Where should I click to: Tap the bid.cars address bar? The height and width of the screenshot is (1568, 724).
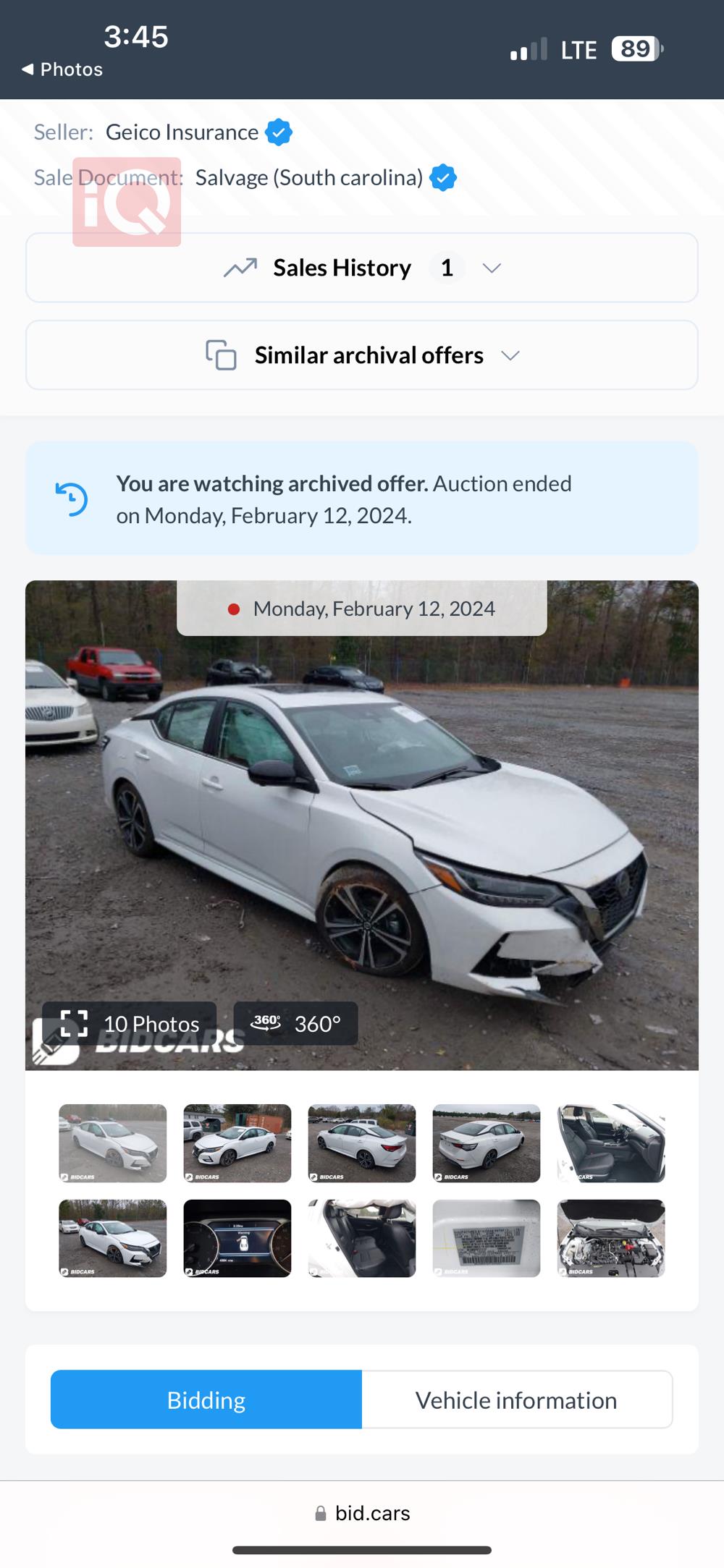pos(363,1513)
